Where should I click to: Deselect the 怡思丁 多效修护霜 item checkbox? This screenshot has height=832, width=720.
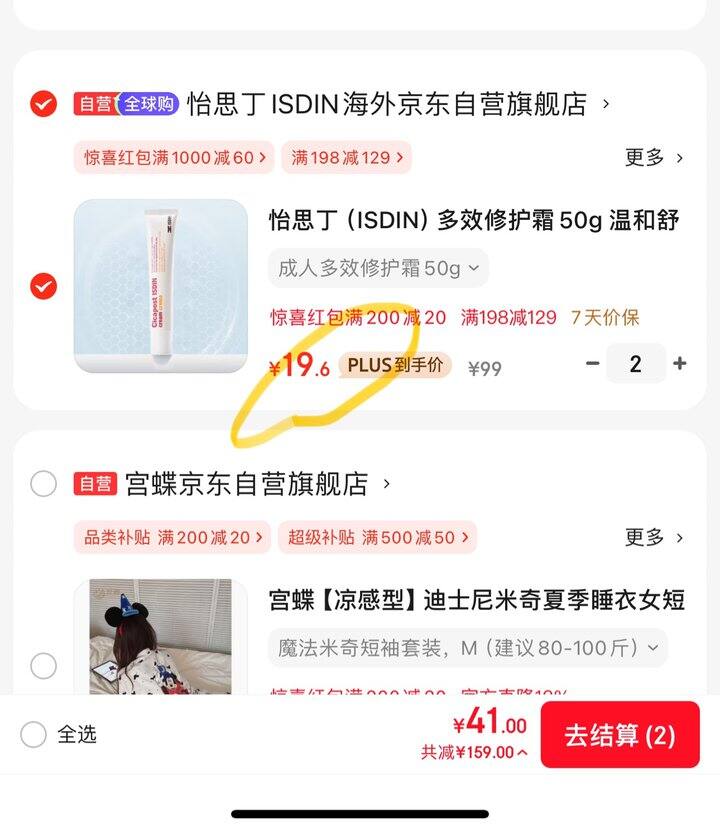[x=43, y=287]
